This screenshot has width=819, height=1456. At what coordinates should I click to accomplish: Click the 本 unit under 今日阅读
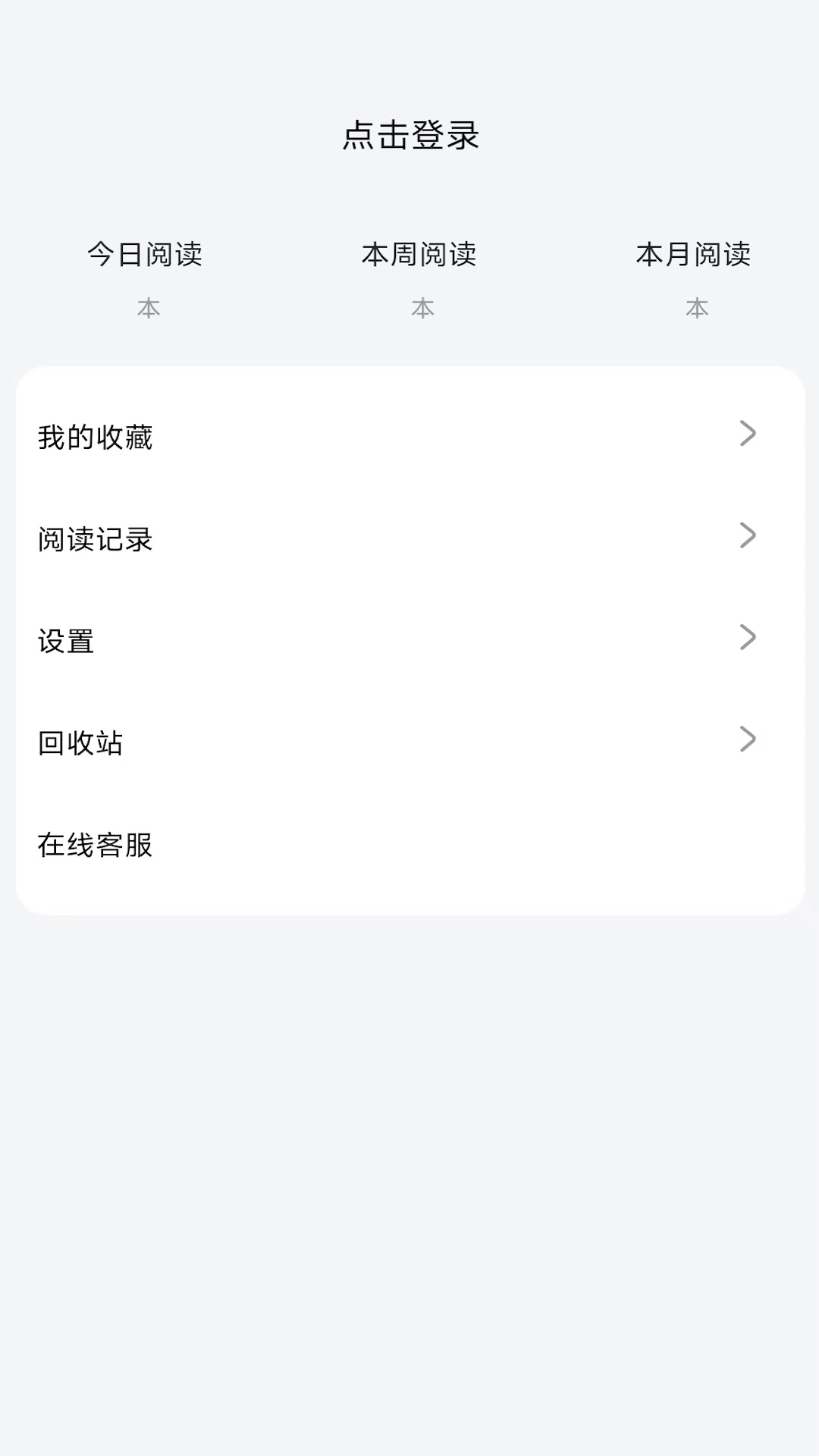pyautogui.click(x=149, y=308)
